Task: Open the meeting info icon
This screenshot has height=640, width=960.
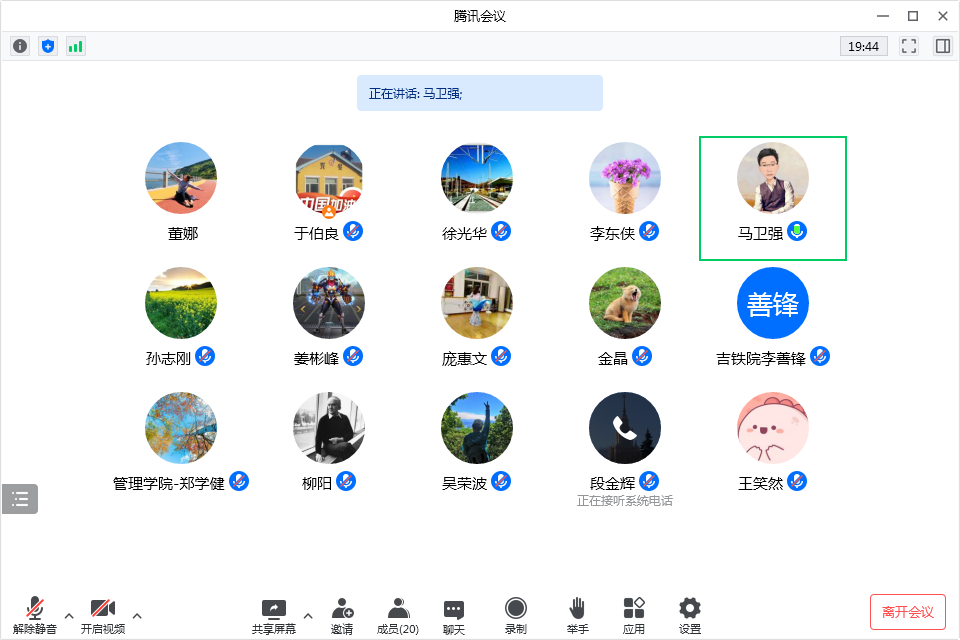Action: click(x=20, y=46)
